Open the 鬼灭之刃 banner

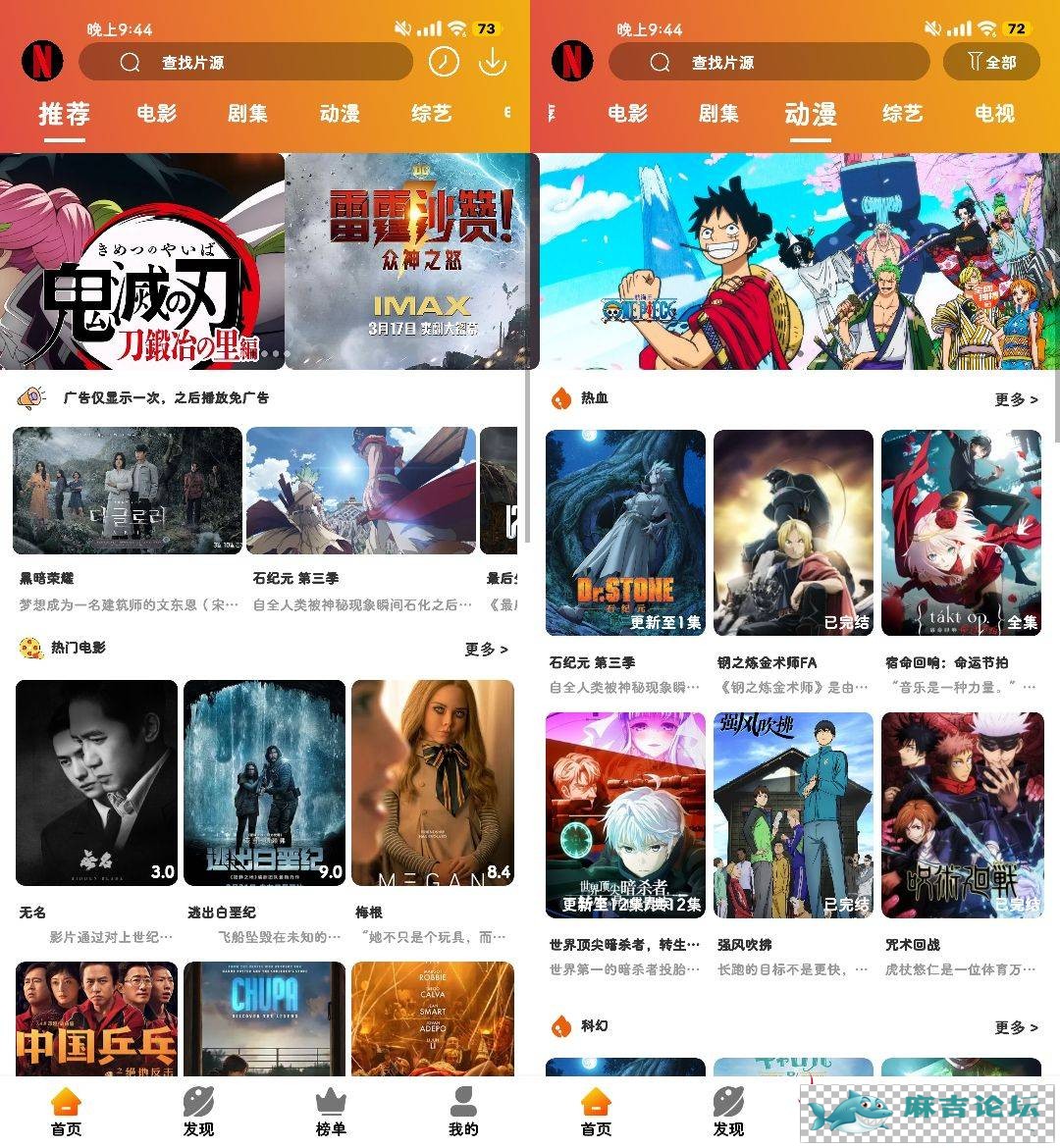point(142,261)
